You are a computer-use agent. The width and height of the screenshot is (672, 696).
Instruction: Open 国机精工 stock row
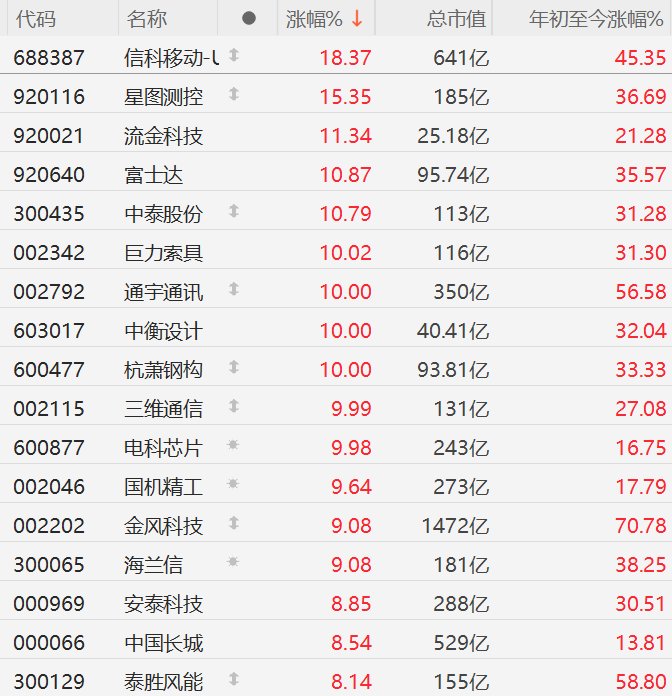coord(163,487)
